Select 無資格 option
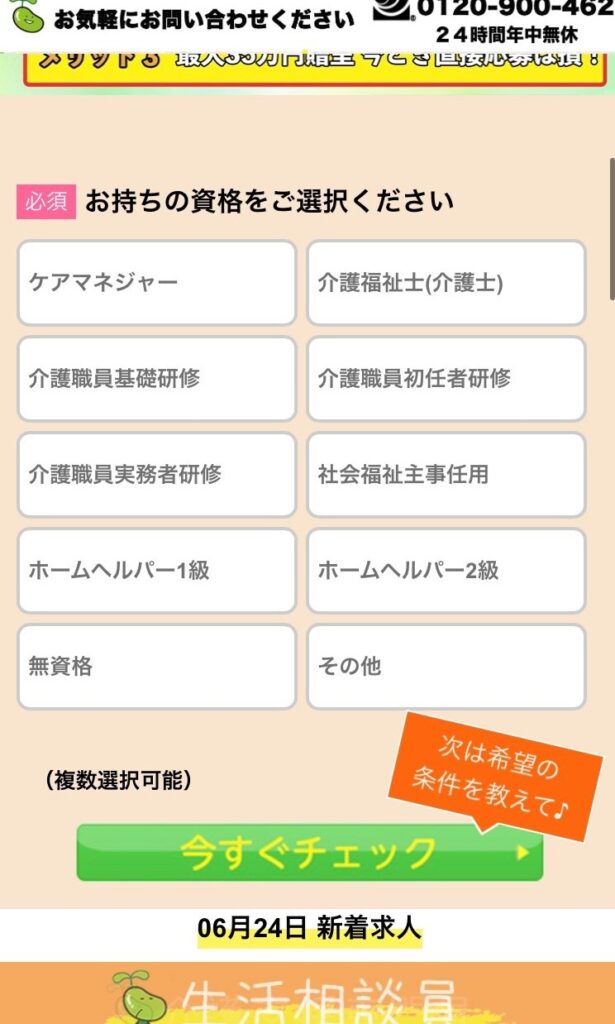The height and width of the screenshot is (1024, 615). (x=157, y=667)
